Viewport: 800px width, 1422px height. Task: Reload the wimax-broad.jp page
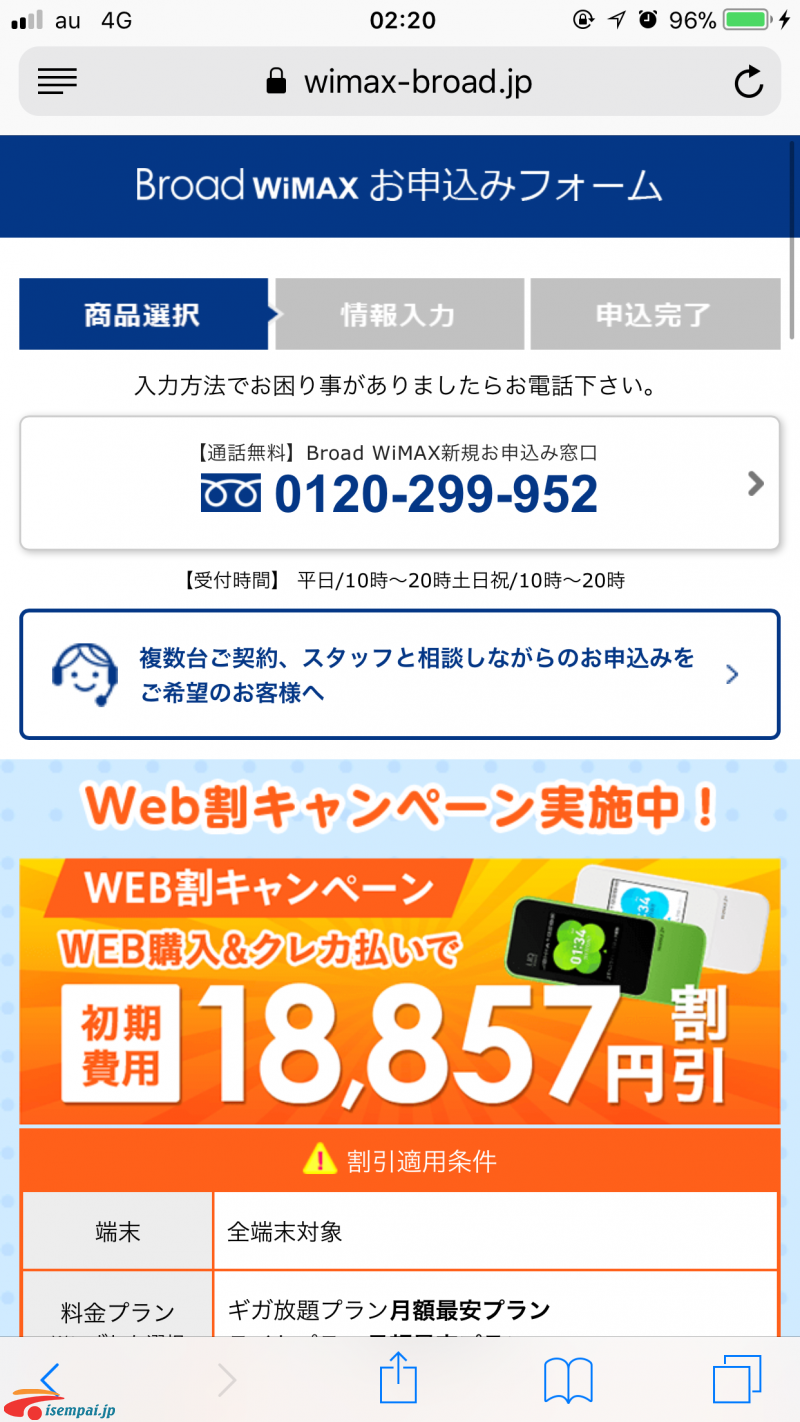pos(748,82)
